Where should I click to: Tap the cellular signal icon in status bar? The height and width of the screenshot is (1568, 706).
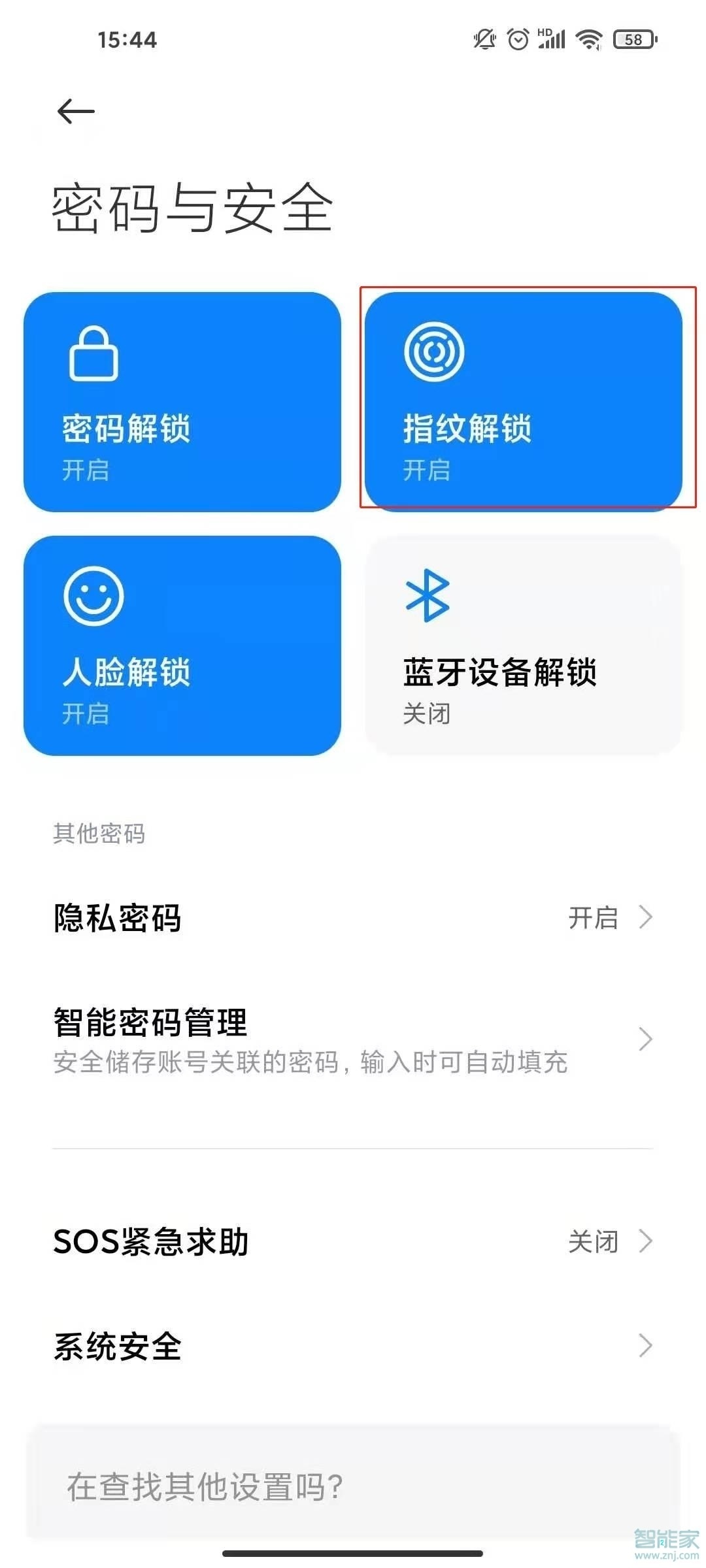pyautogui.click(x=553, y=39)
